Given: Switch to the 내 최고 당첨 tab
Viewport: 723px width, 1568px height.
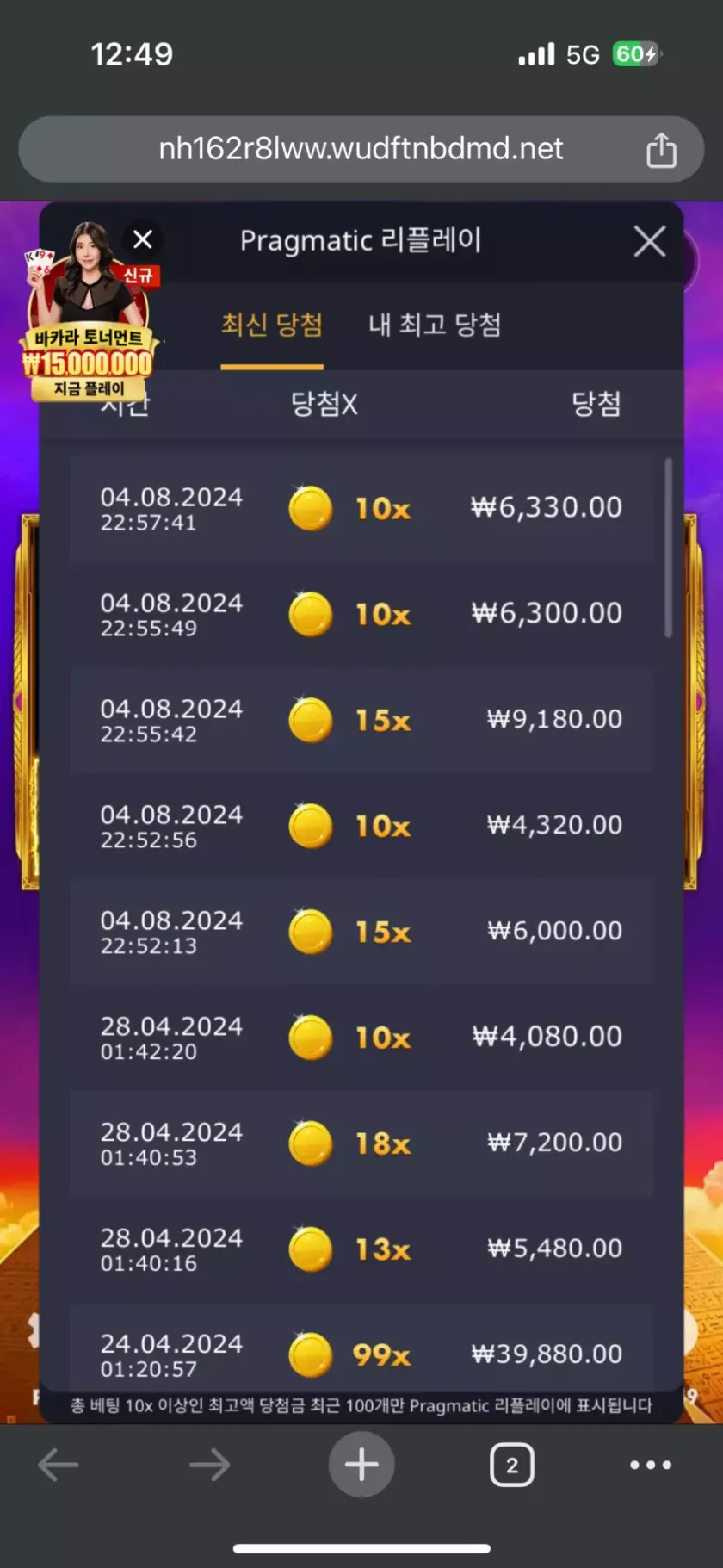Looking at the screenshot, I should click(435, 325).
